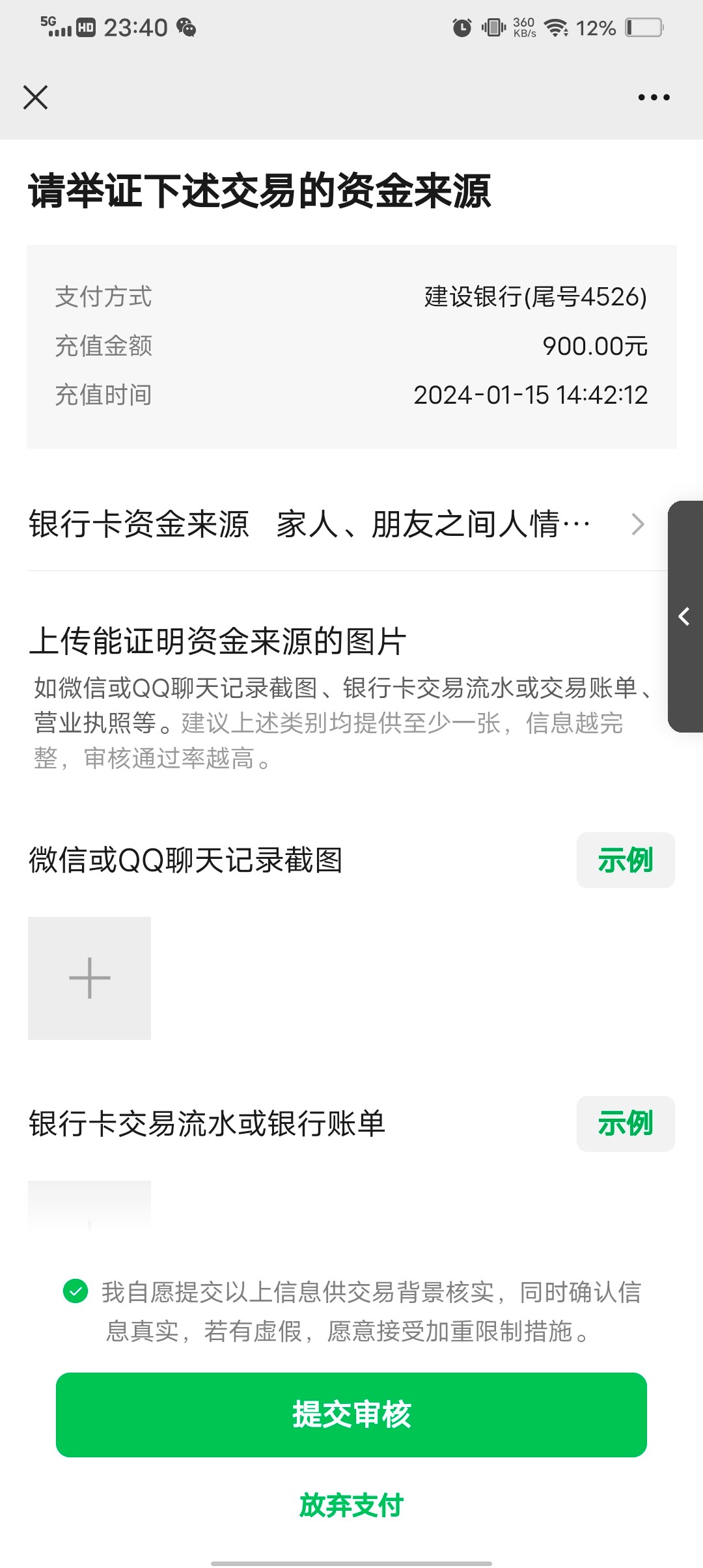Submit for review with 提交审核

click(351, 1414)
